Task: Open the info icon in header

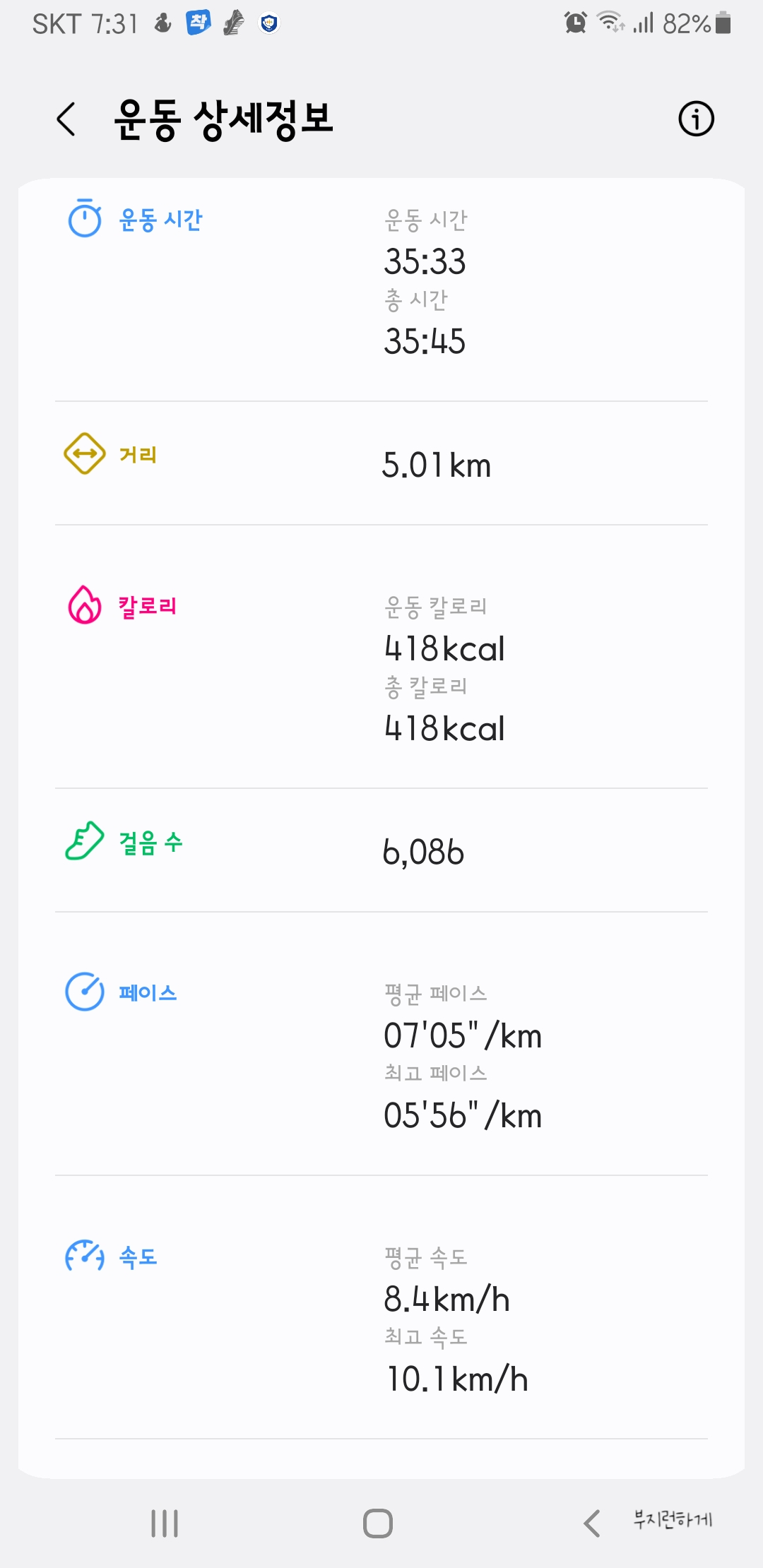Action: (x=696, y=119)
